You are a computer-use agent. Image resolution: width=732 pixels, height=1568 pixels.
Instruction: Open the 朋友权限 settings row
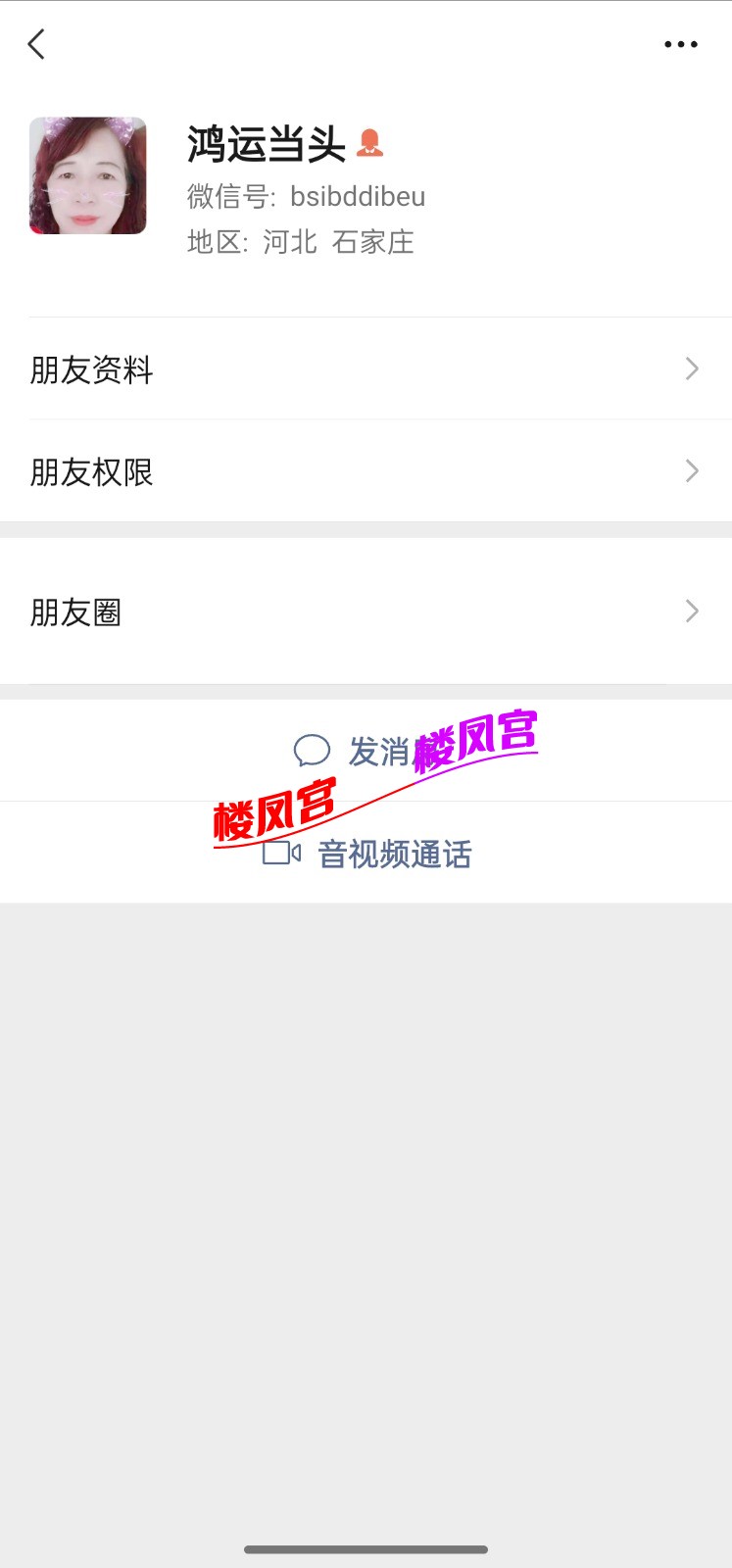[x=366, y=471]
